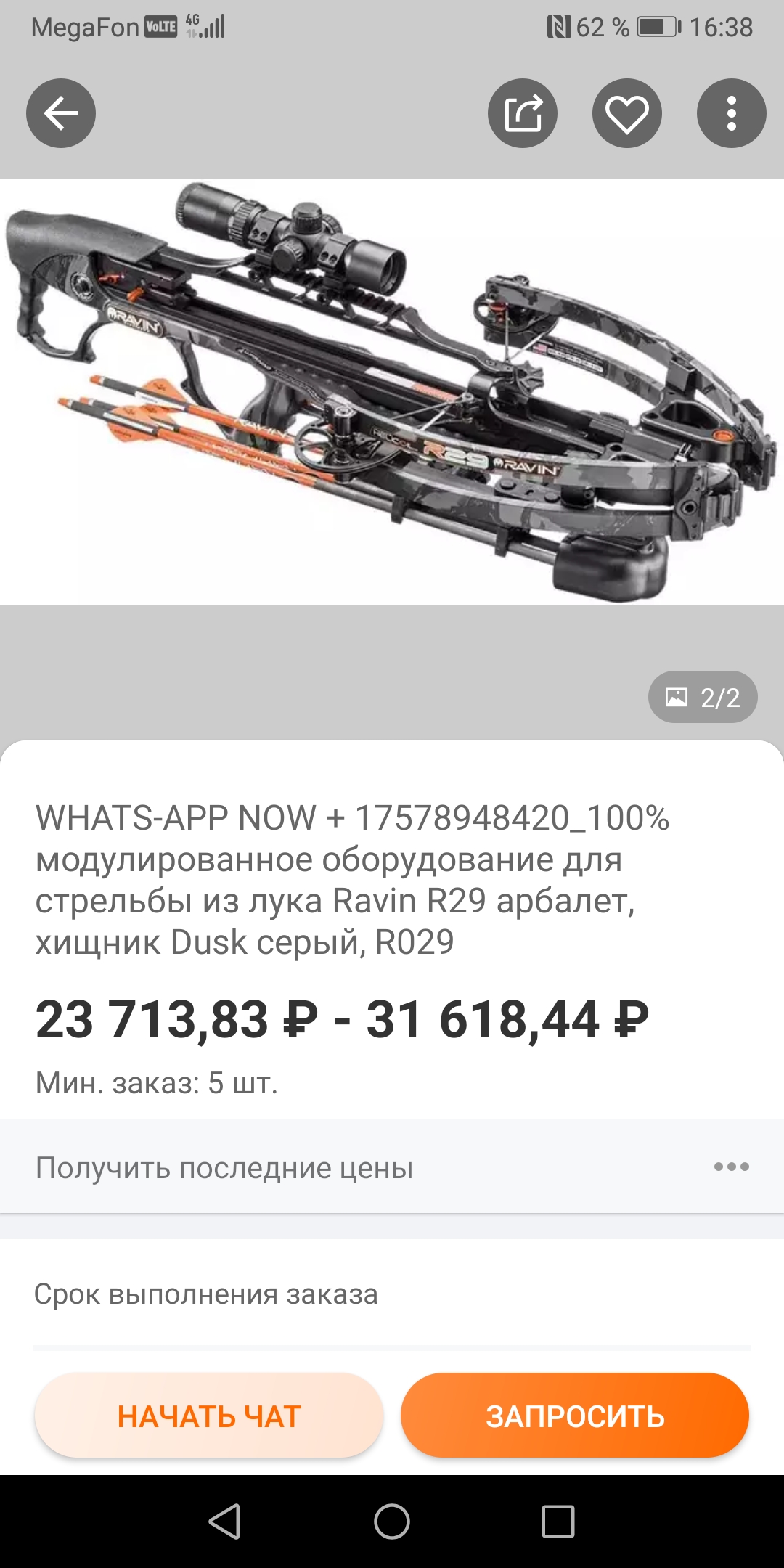The height and width of the screenshot is (1568, 784).
Task: Open recent apps from navigation bar
Action: [558, 1522]
